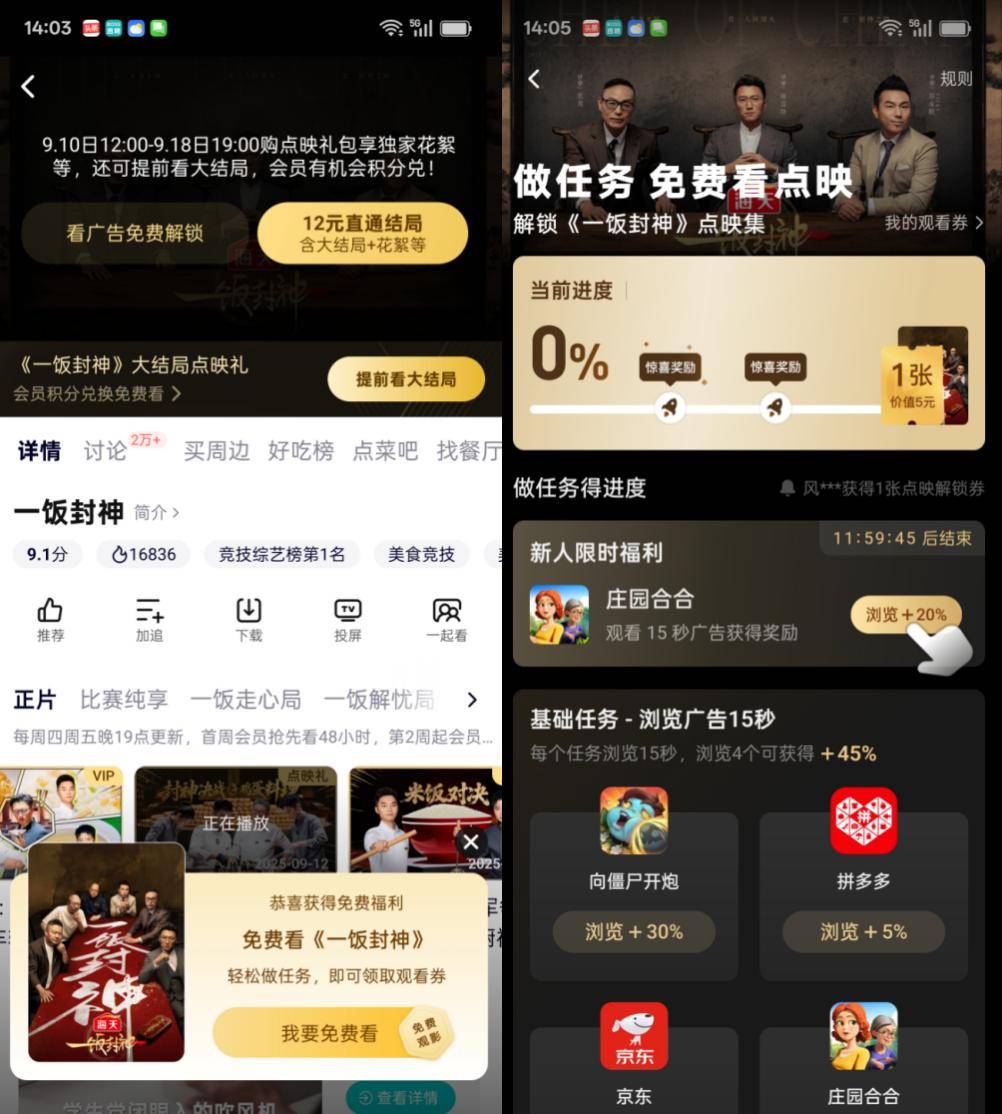
Task: Open the 规则 page
Action: [x=956, y=79]
